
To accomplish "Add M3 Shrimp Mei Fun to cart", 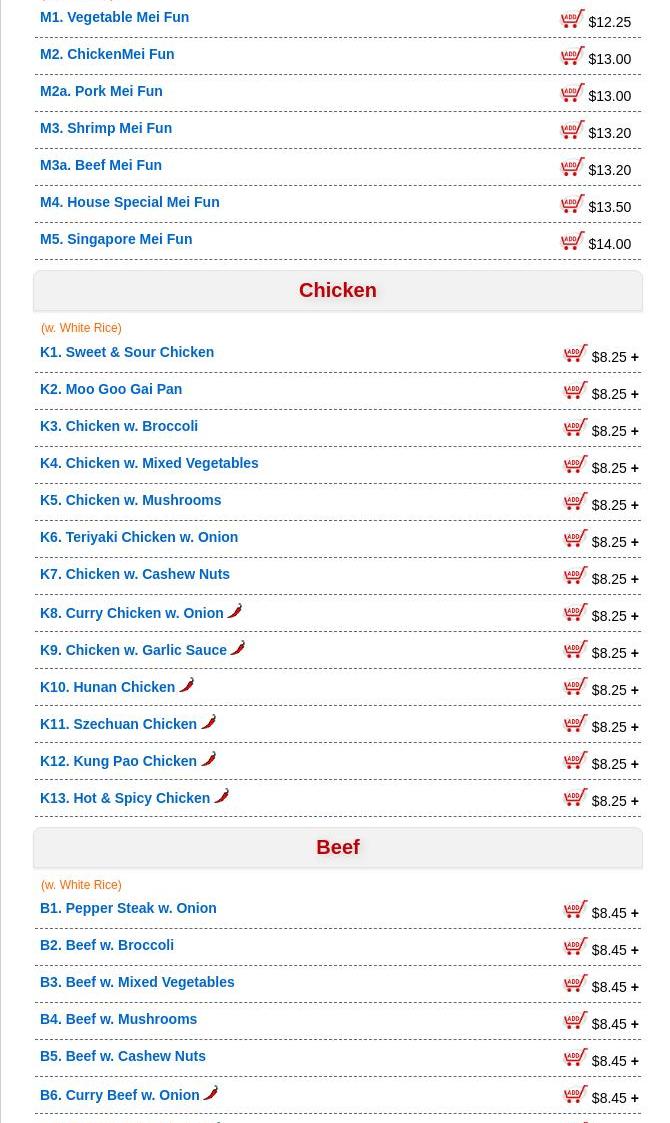I will point(573,130).
